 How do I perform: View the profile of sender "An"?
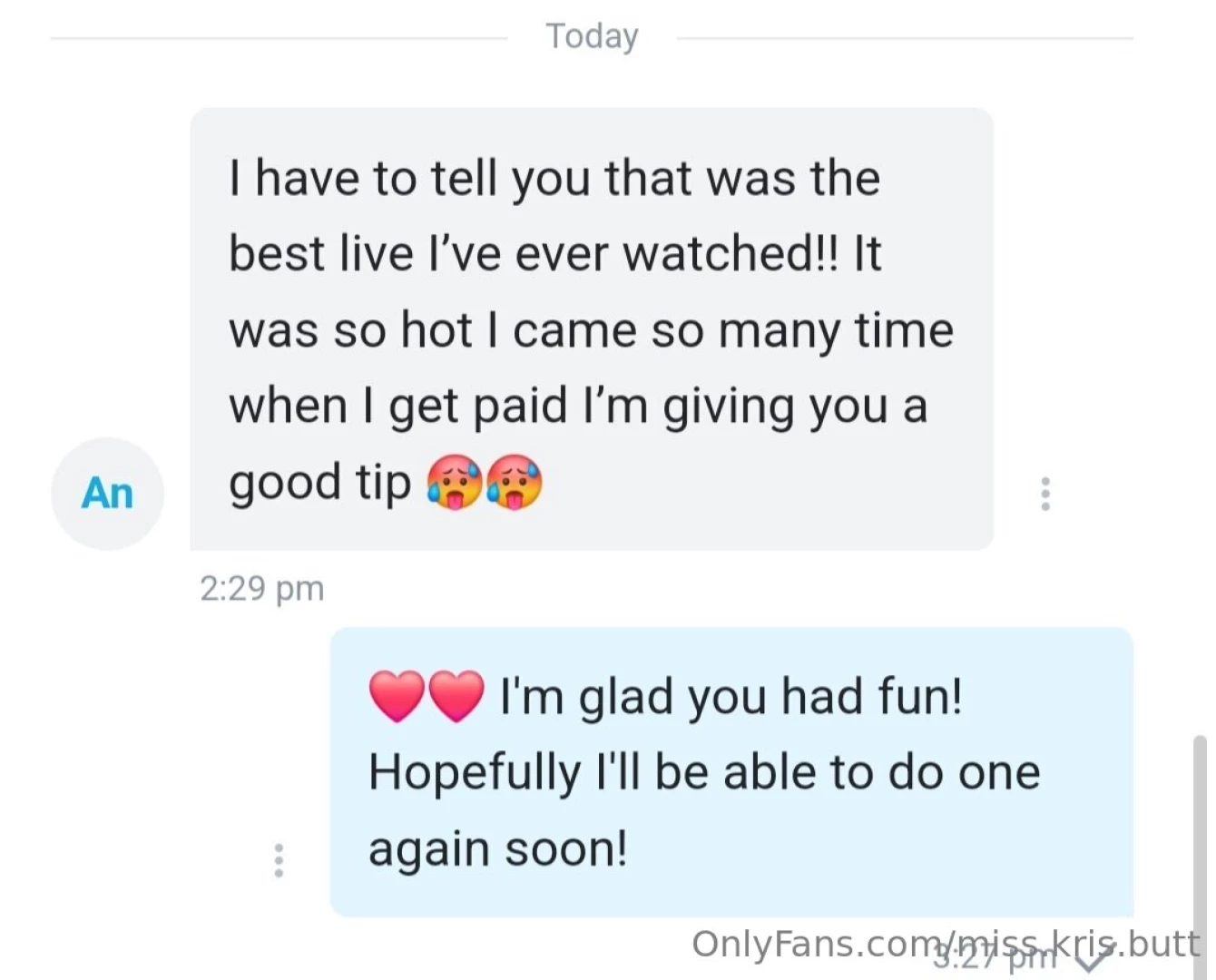click(x=107, y=494)
